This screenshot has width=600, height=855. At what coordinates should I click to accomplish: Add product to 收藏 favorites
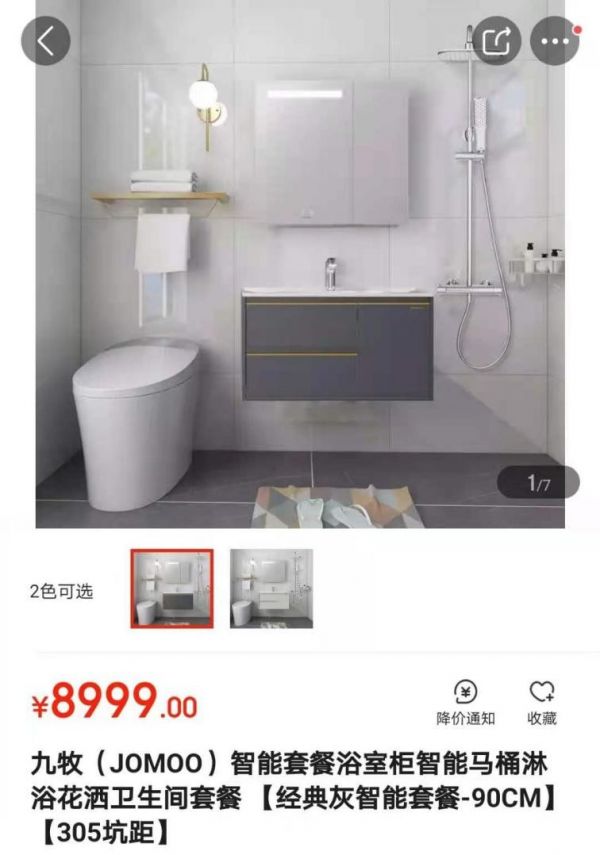tap(542, 702)
